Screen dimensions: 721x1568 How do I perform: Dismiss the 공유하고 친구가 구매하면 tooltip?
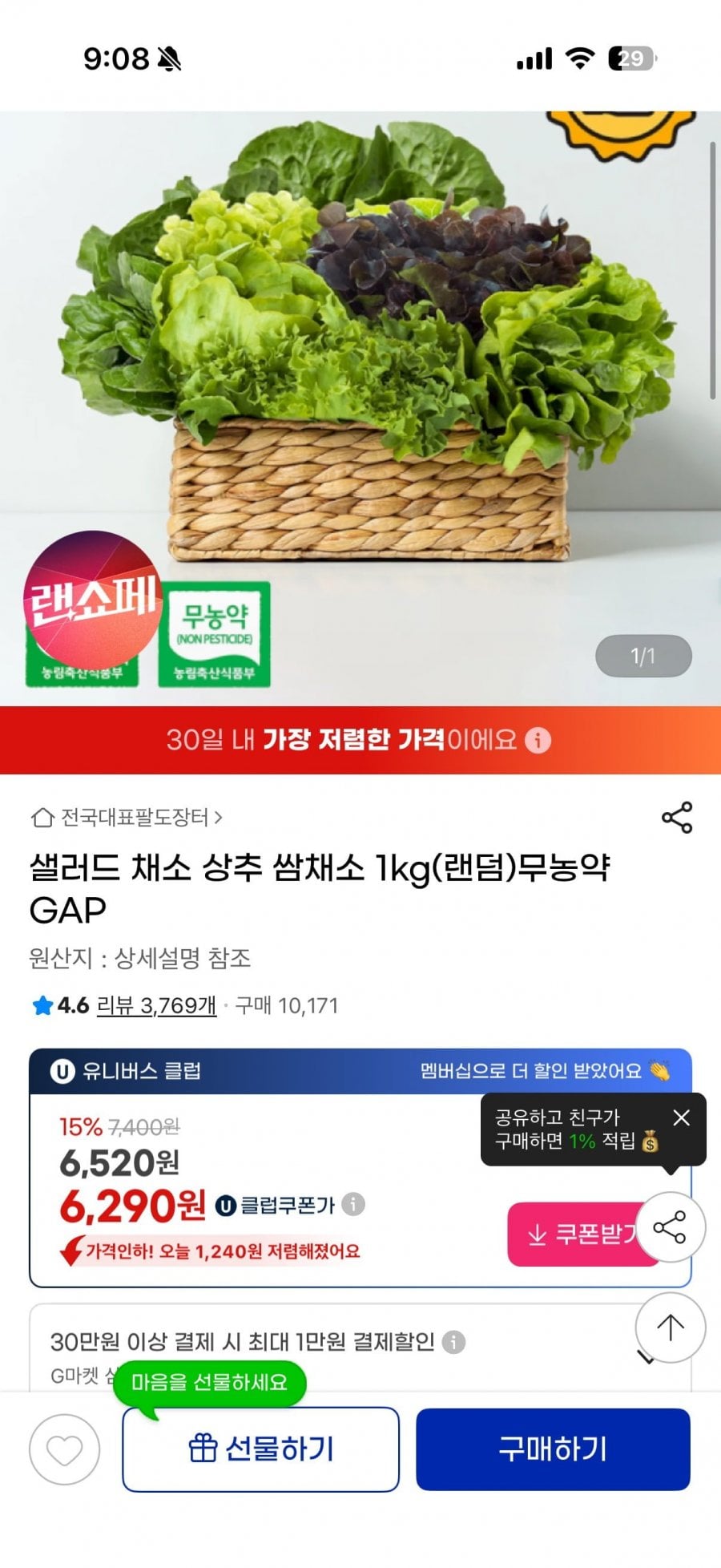pos(681,1117)
